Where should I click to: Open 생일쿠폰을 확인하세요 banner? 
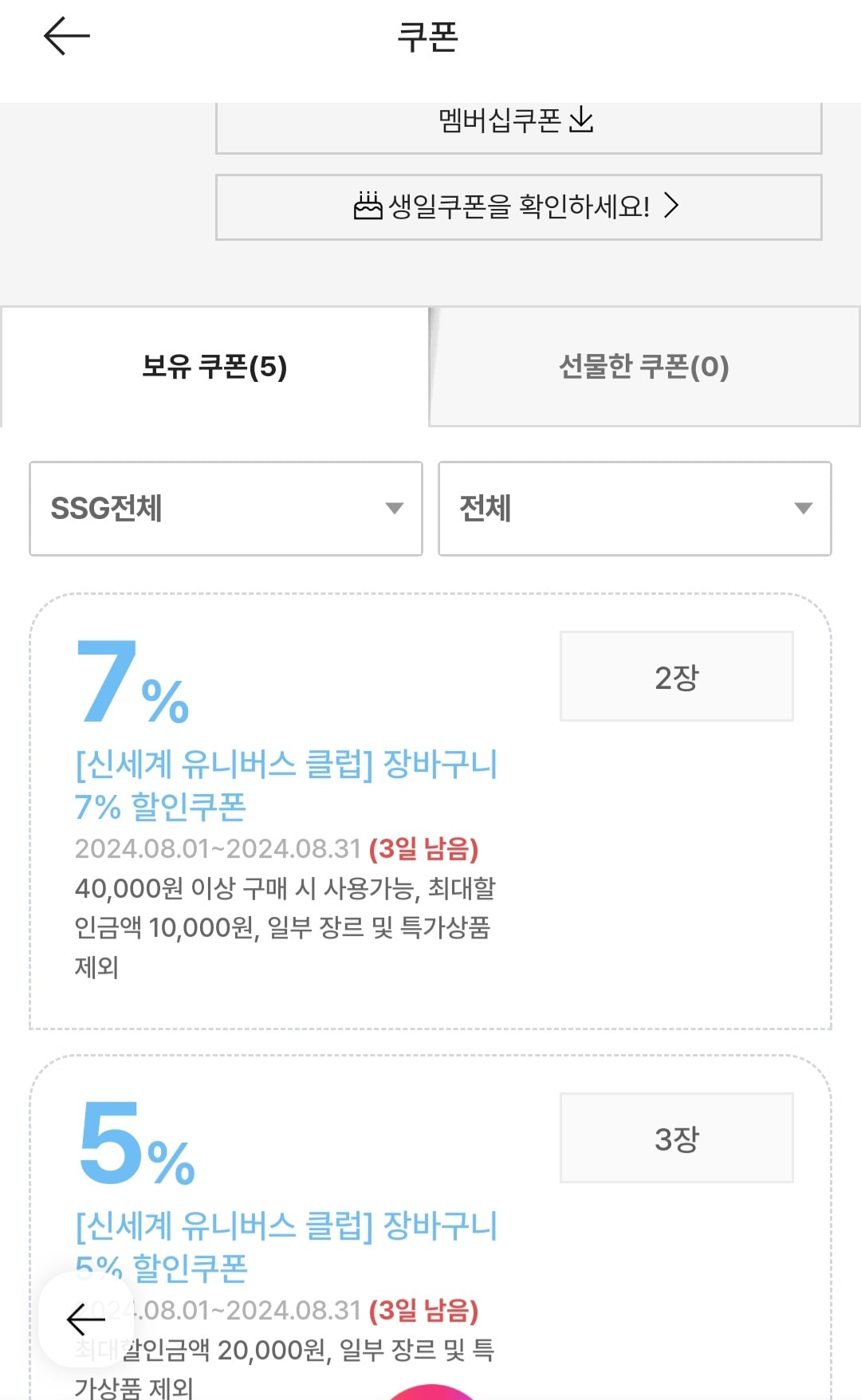coord(518,206)
